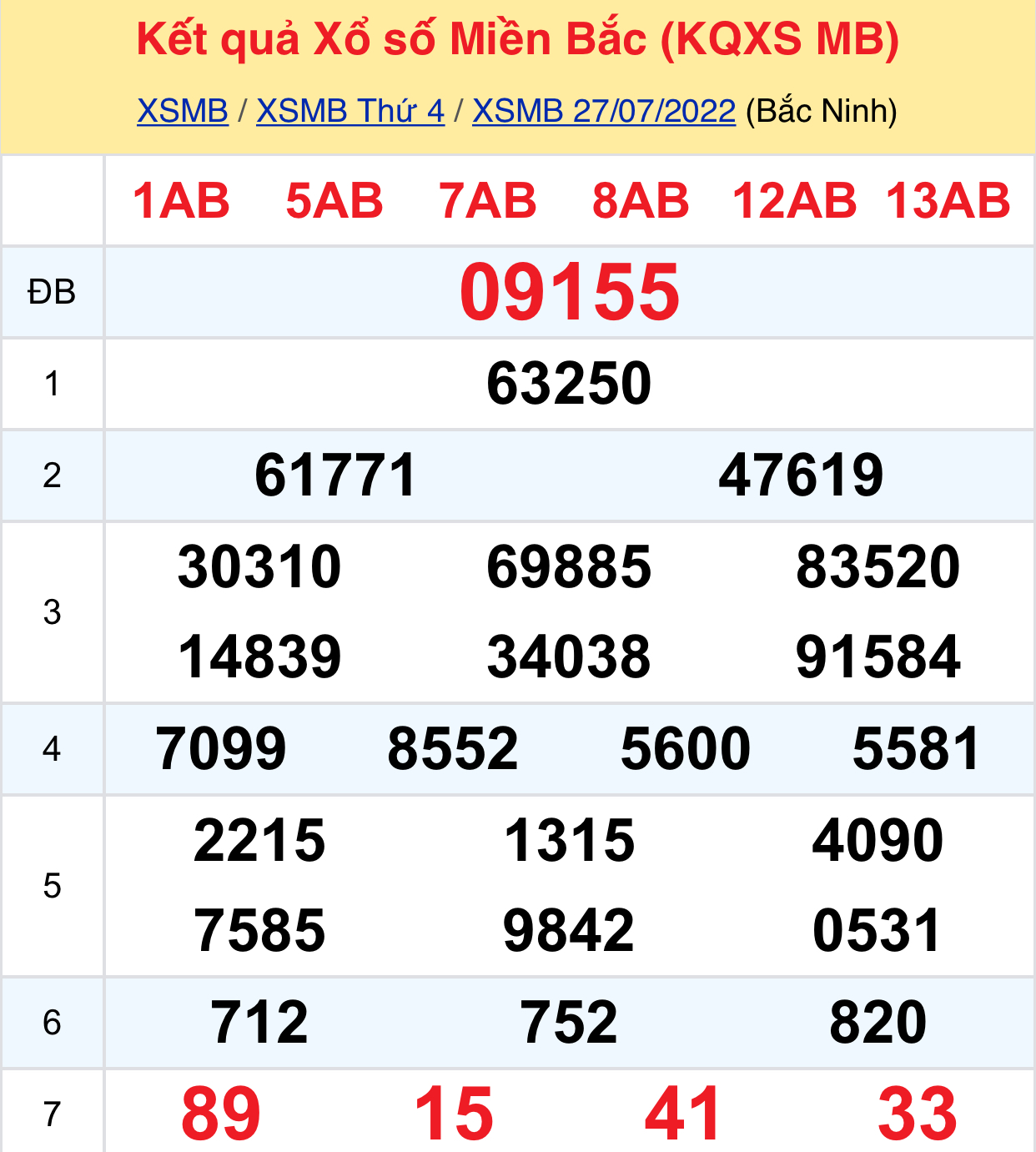Click first prize number 63250
The image size is (1036, 1152).
point(571,383)
